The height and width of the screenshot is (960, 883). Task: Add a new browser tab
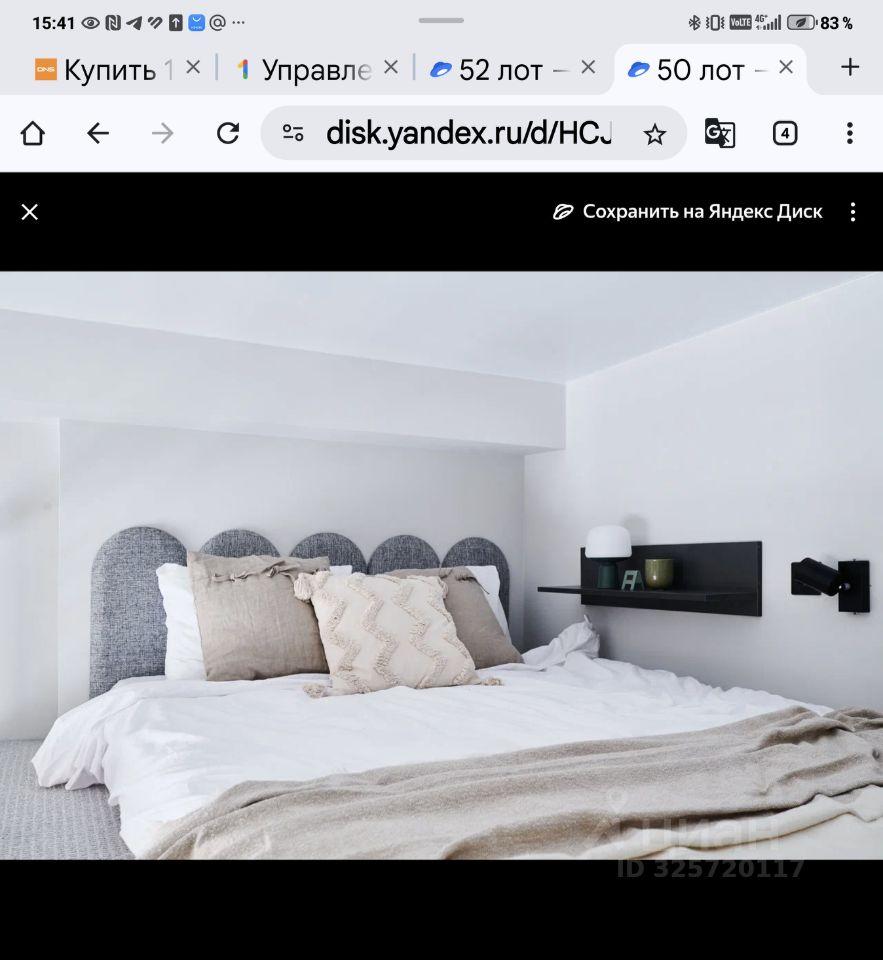(x=850, y=67)
